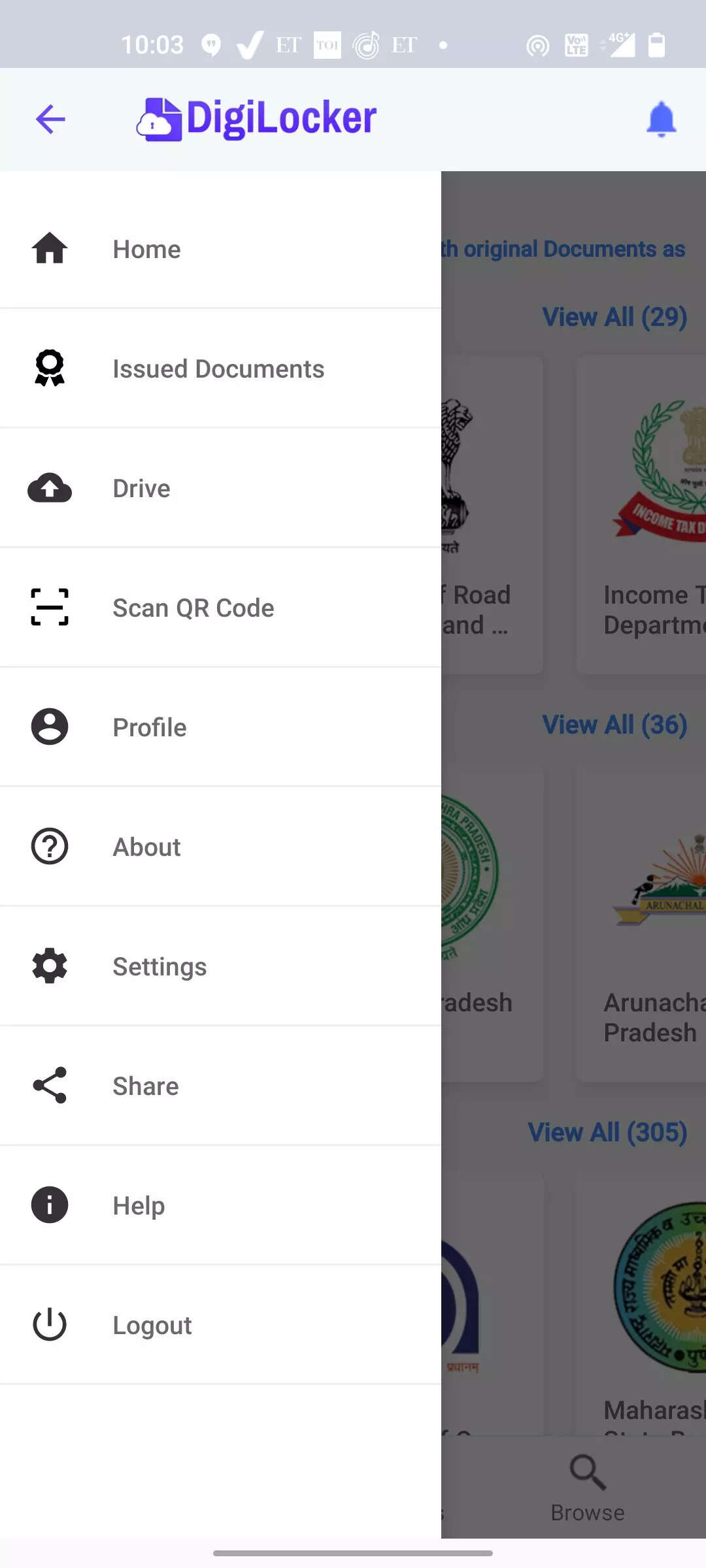Tap the Scan QR Code icon
The image size is (706, 1568).
click(x=49, y=607)
